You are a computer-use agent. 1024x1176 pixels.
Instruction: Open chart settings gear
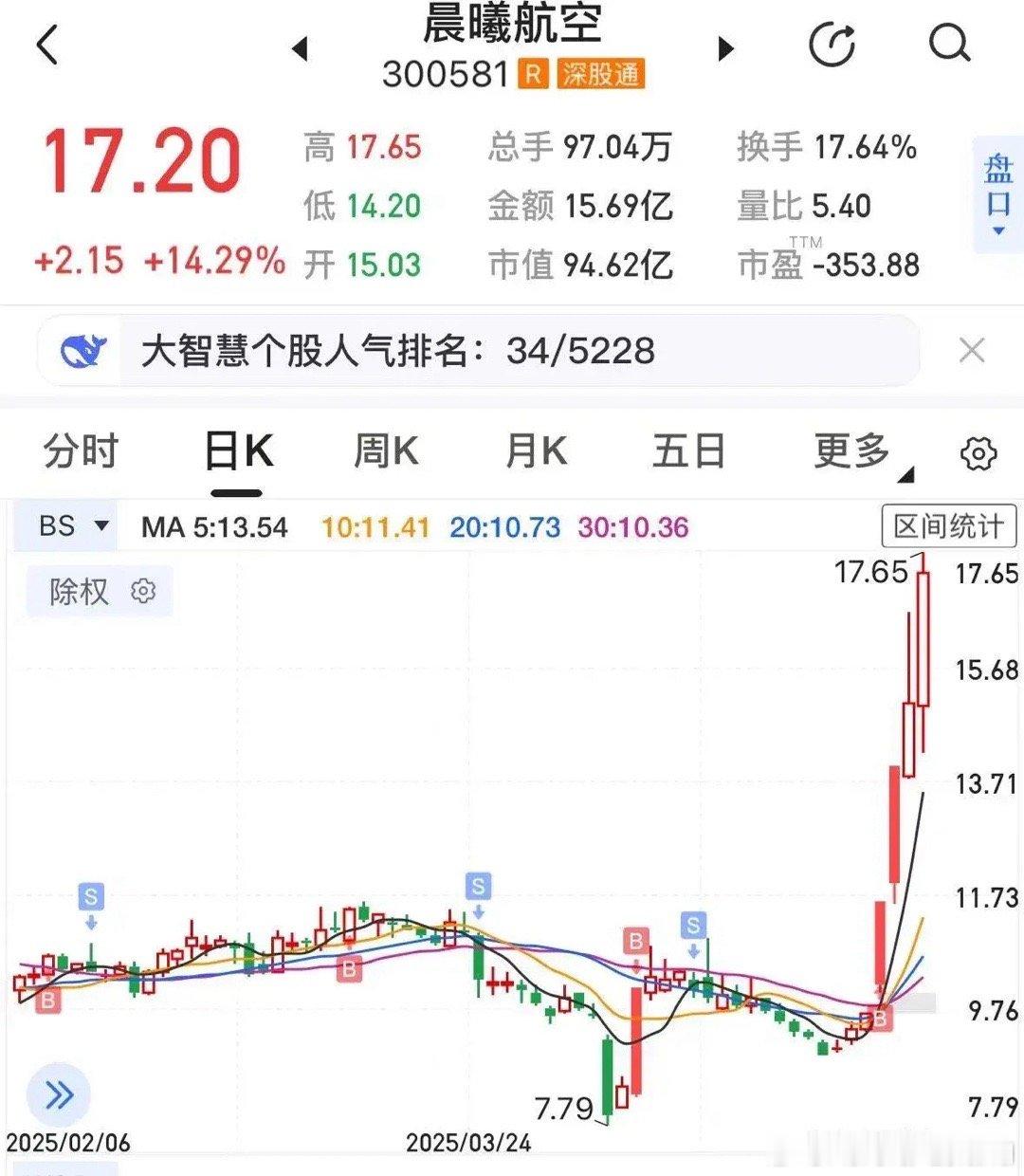point(978,453)
